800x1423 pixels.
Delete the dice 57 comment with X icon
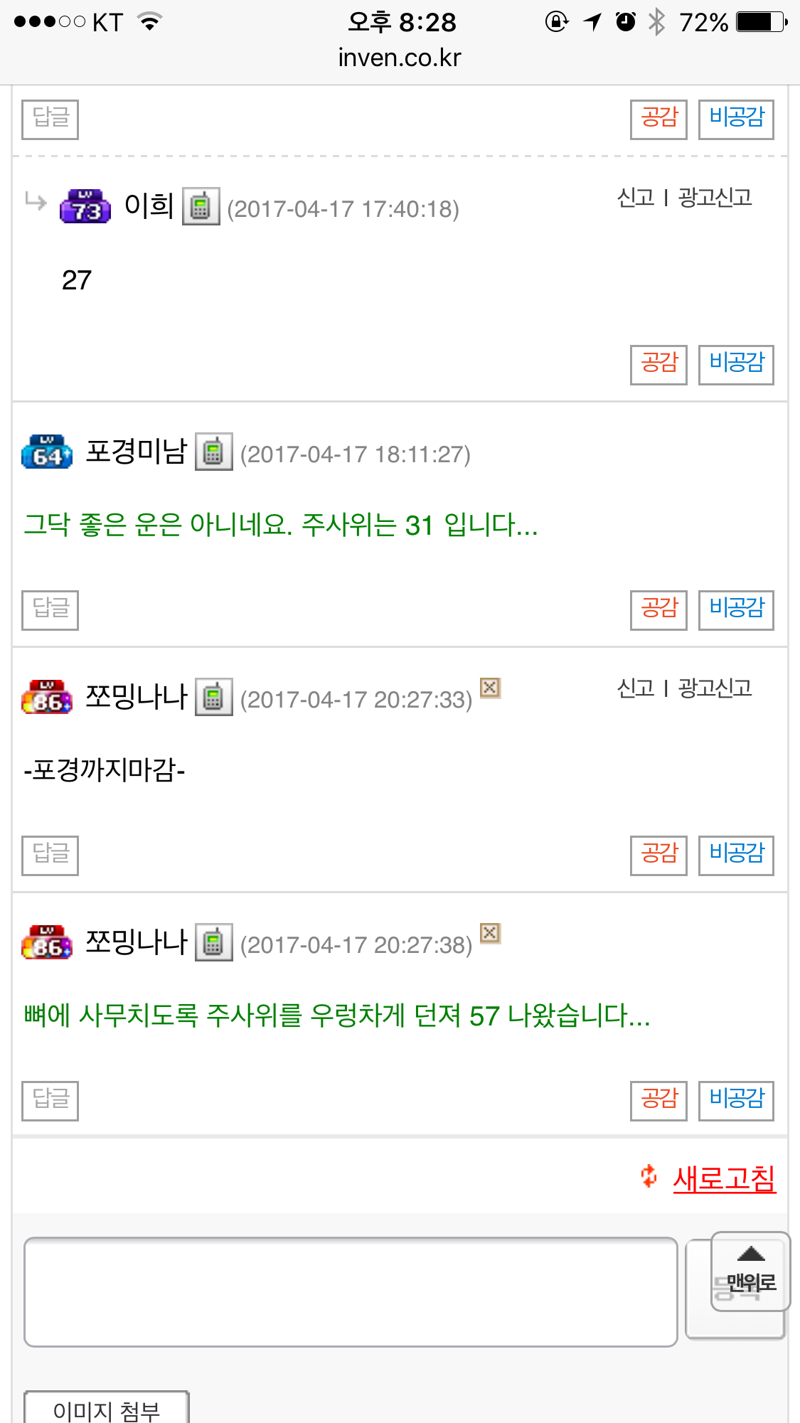tap(490, 933)
